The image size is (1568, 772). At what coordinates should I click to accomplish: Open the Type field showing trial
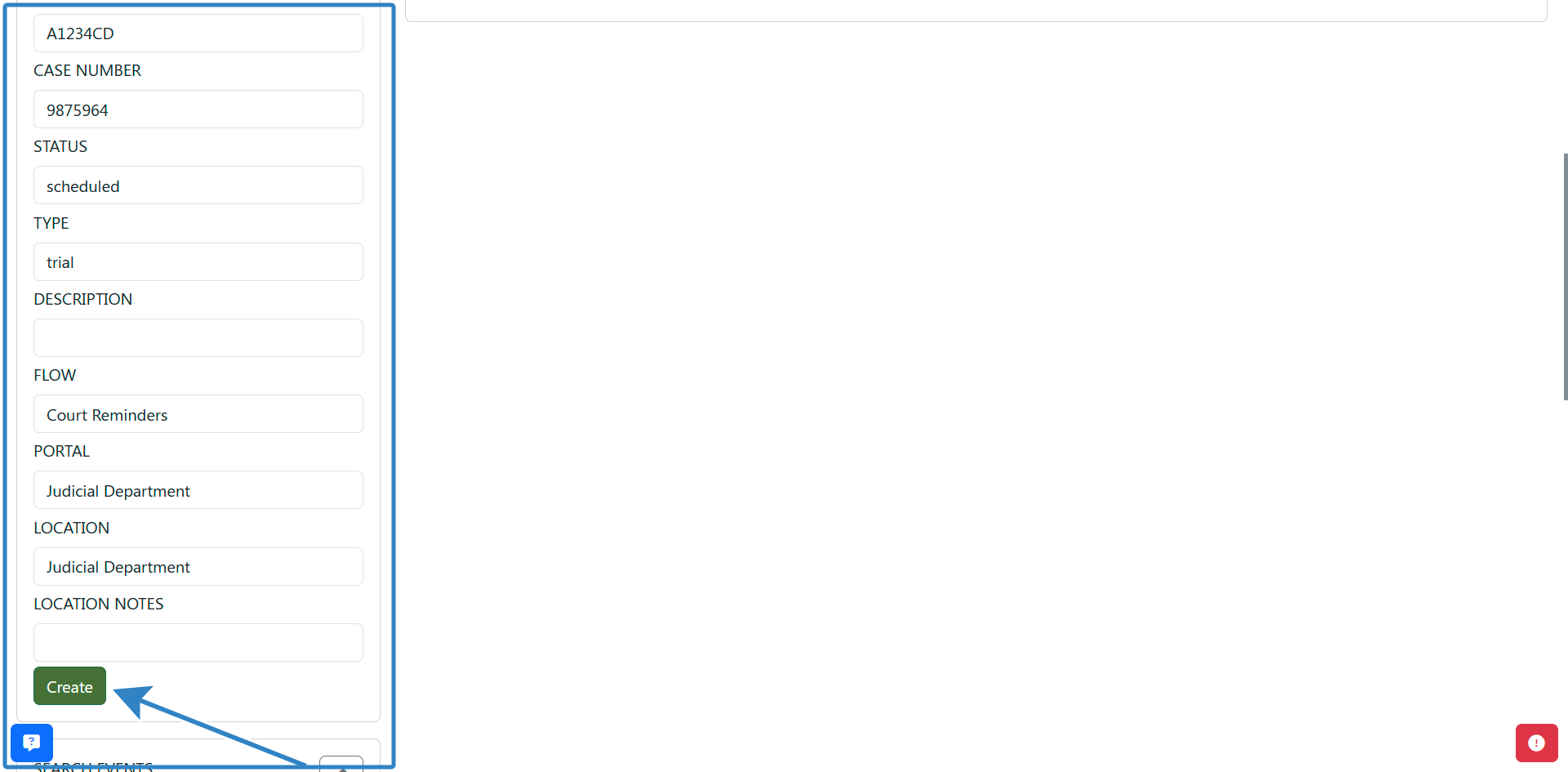coord(198,262)
